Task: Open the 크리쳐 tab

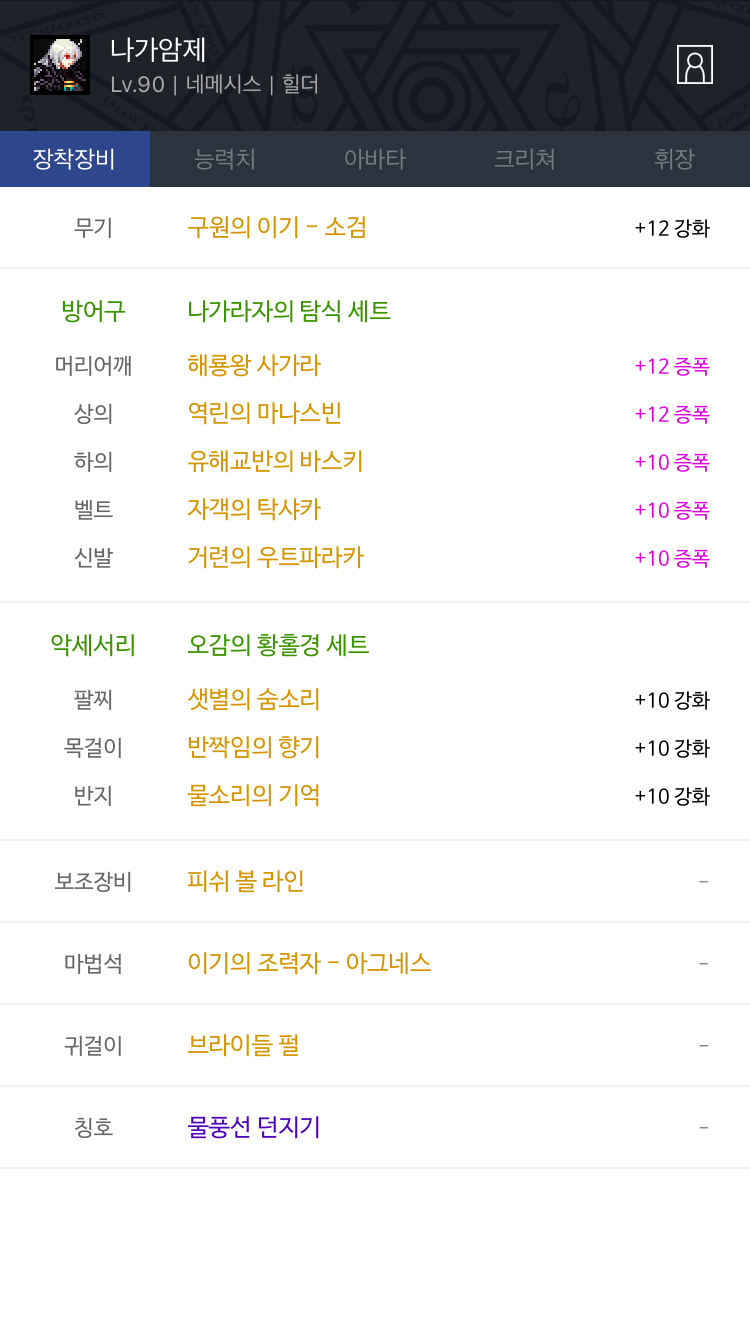Action: tap(525, 159)
